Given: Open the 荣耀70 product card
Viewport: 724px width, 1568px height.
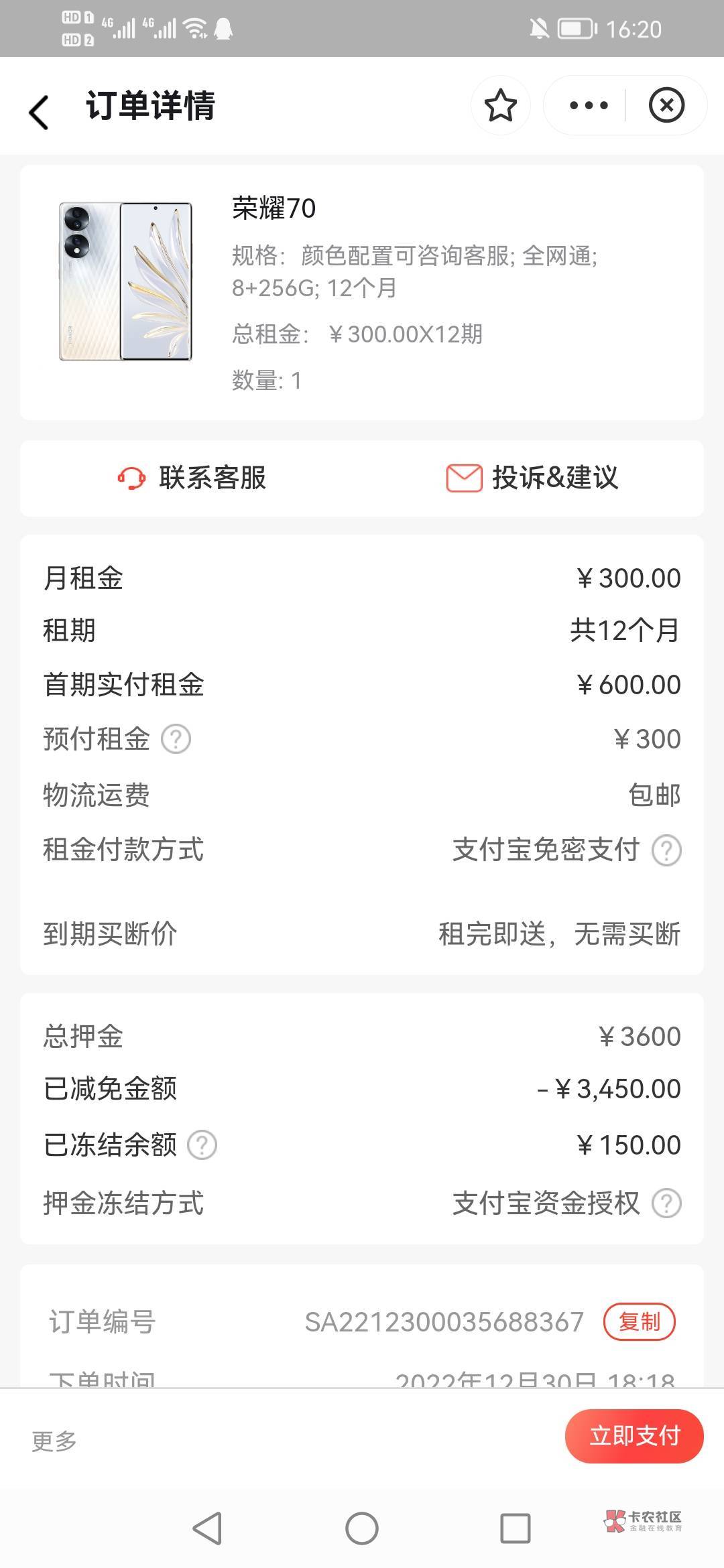Looking at the screenshot, I should (x=362, y=292).
